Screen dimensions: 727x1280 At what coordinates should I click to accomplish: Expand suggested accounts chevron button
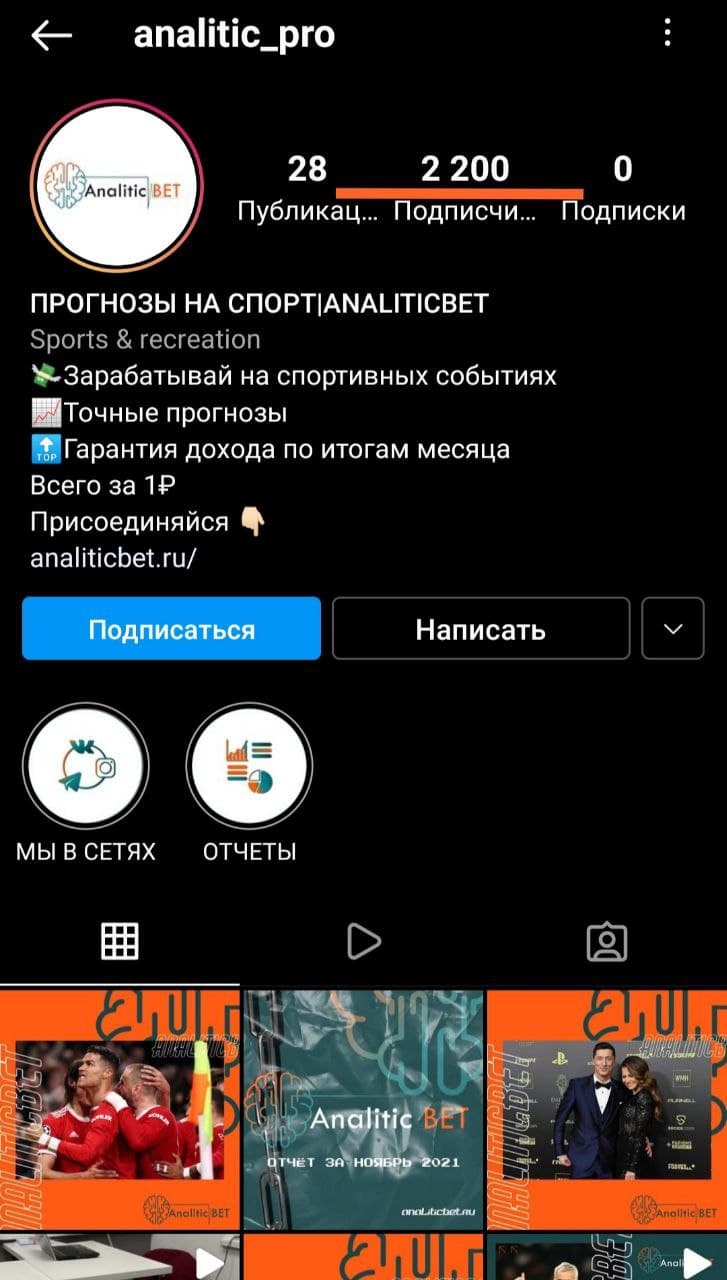(673, 629)
